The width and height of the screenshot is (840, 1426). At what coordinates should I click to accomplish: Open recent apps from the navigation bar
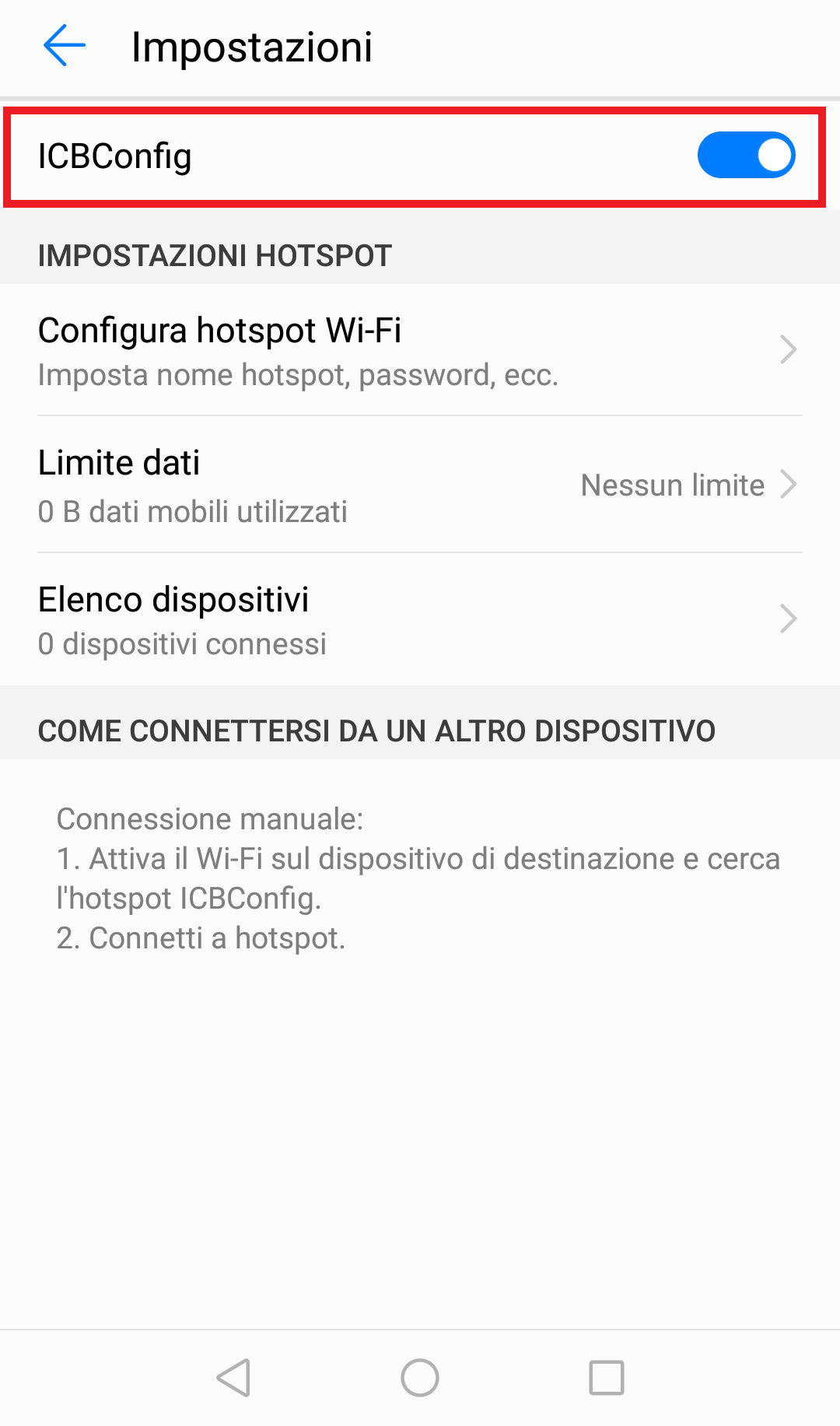[x=607, y=1378]
